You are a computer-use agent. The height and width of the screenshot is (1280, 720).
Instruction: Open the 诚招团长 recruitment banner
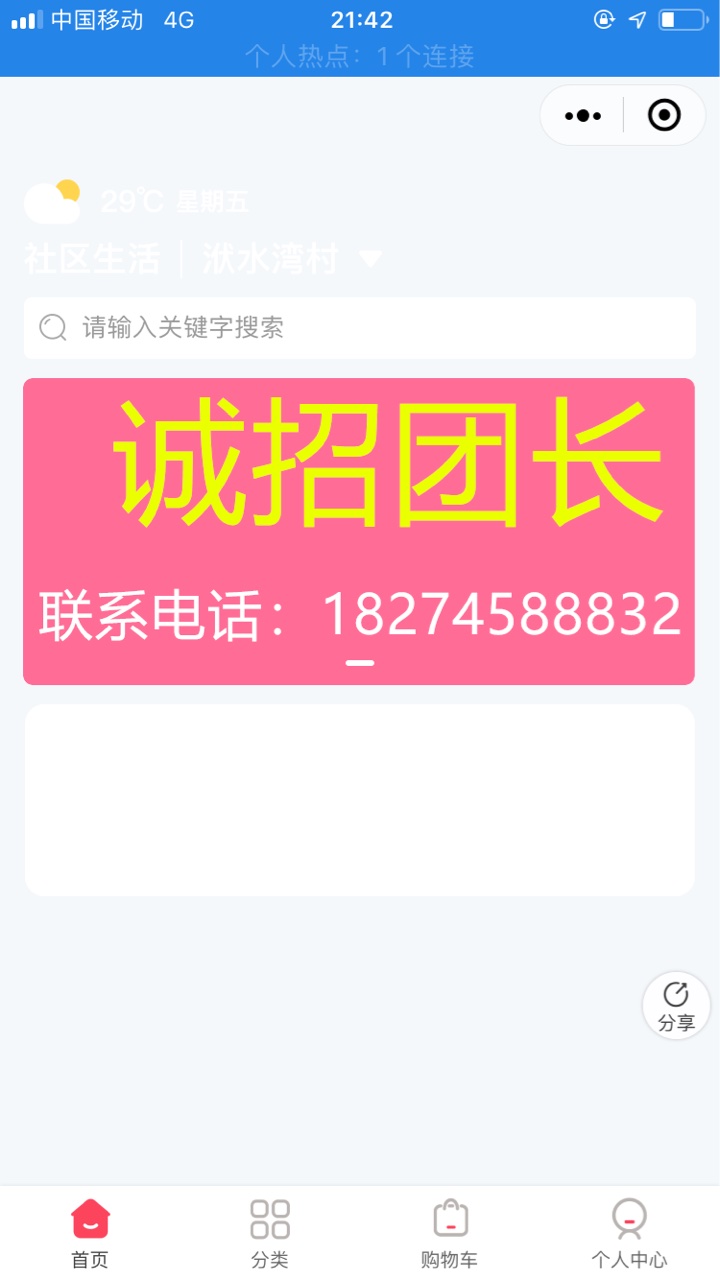[x=359, y=531]
